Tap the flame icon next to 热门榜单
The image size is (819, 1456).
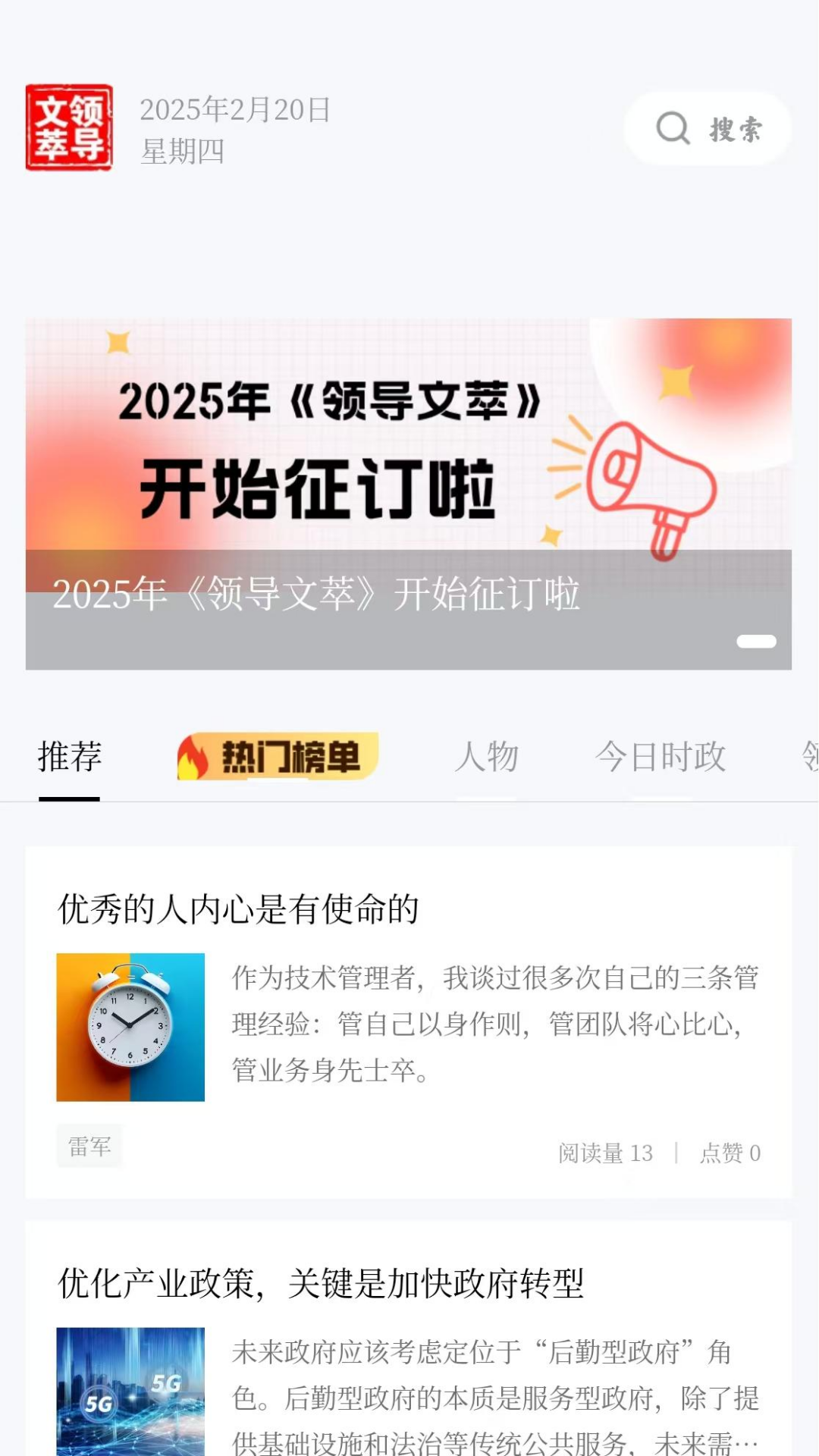193,757
